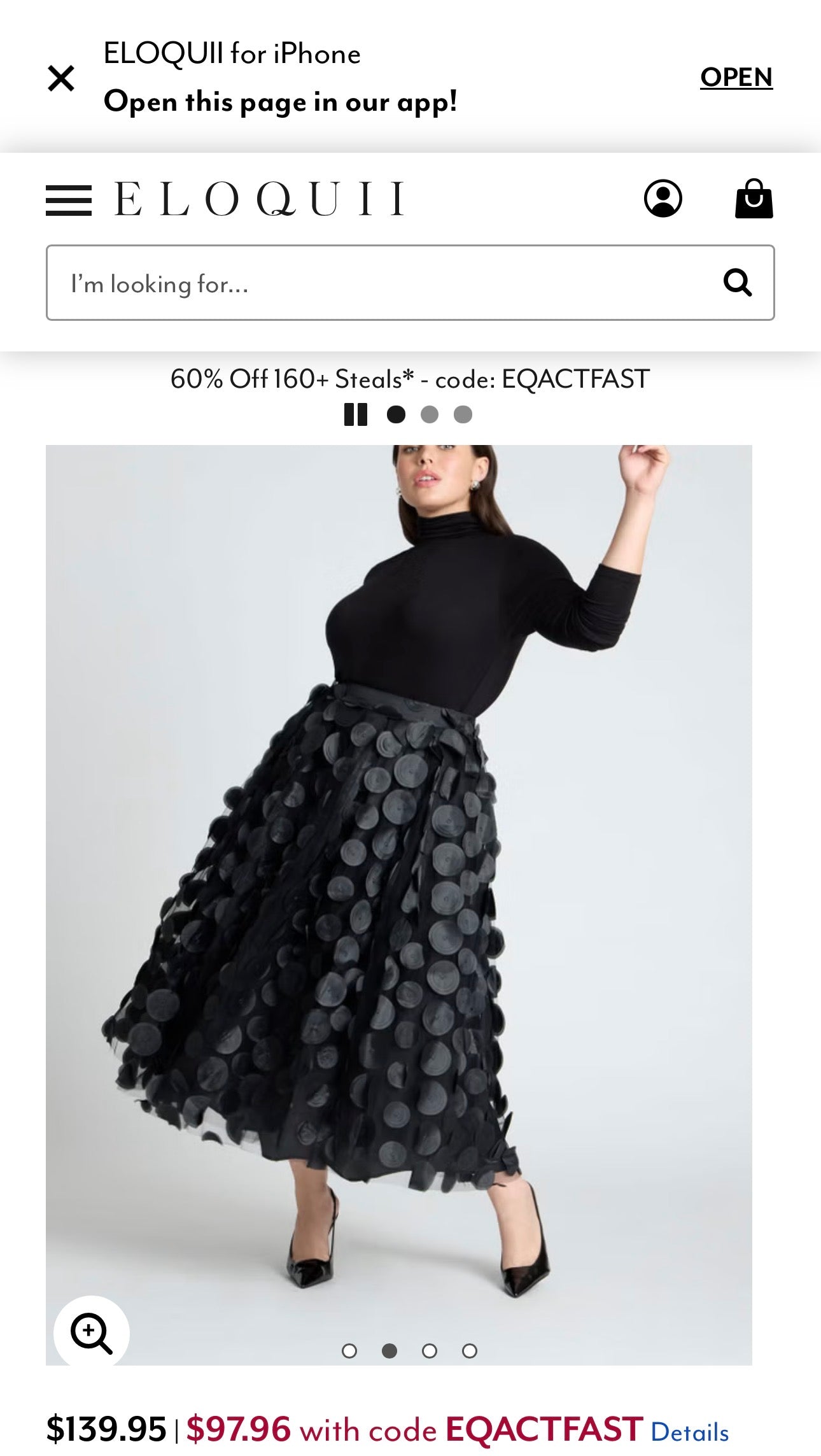Zoom into the product photo

click(92, 1332)
